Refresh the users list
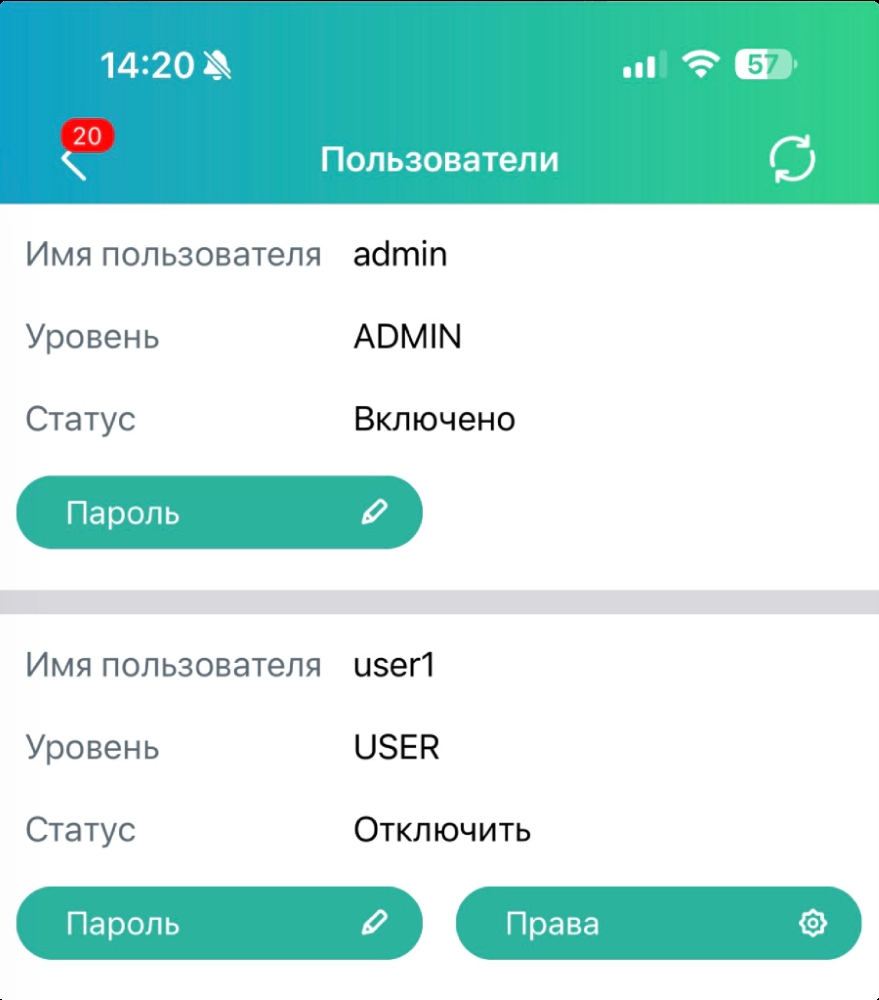Viewport: 879px width, 1000px height. [792, 159]
